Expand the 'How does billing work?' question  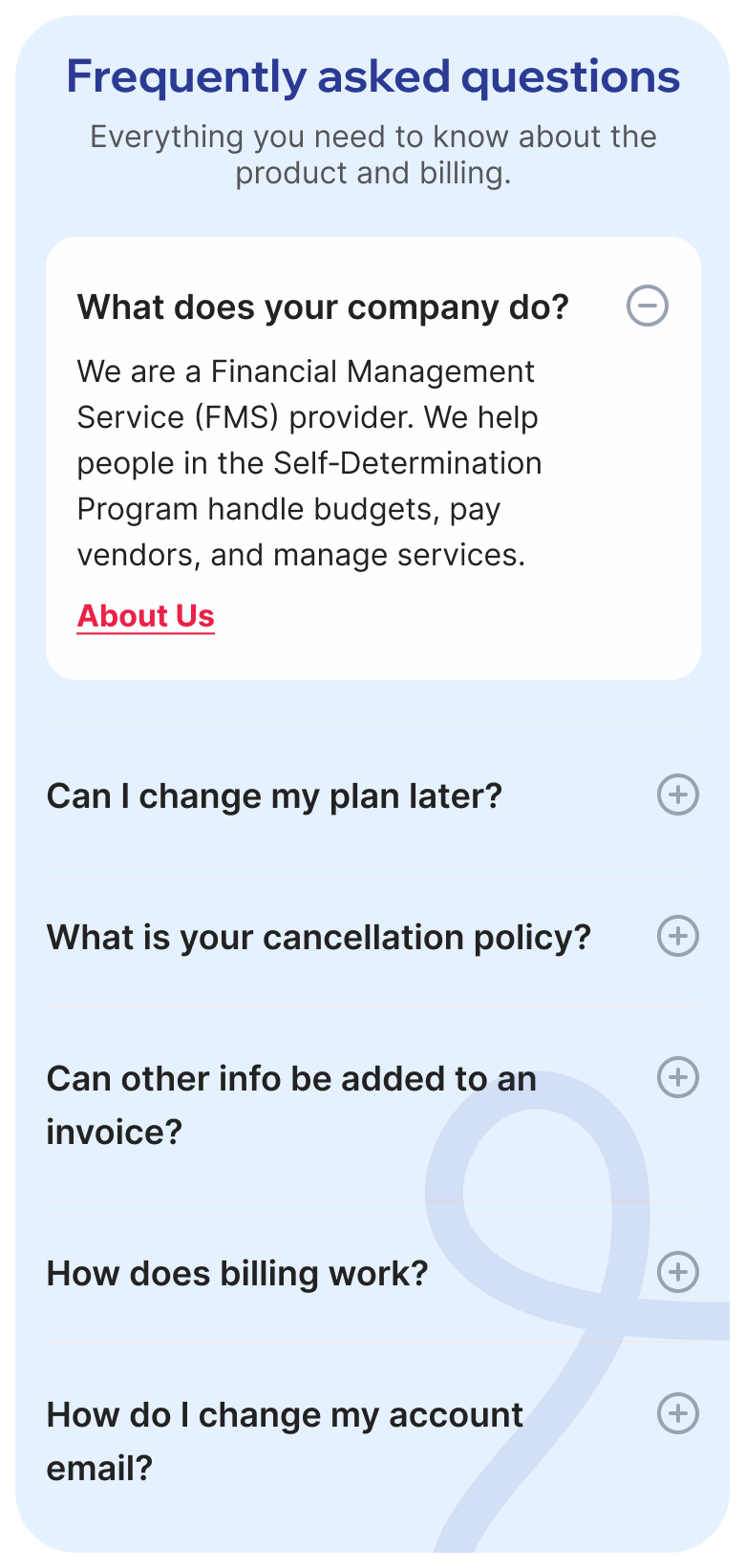point(678,1272)
